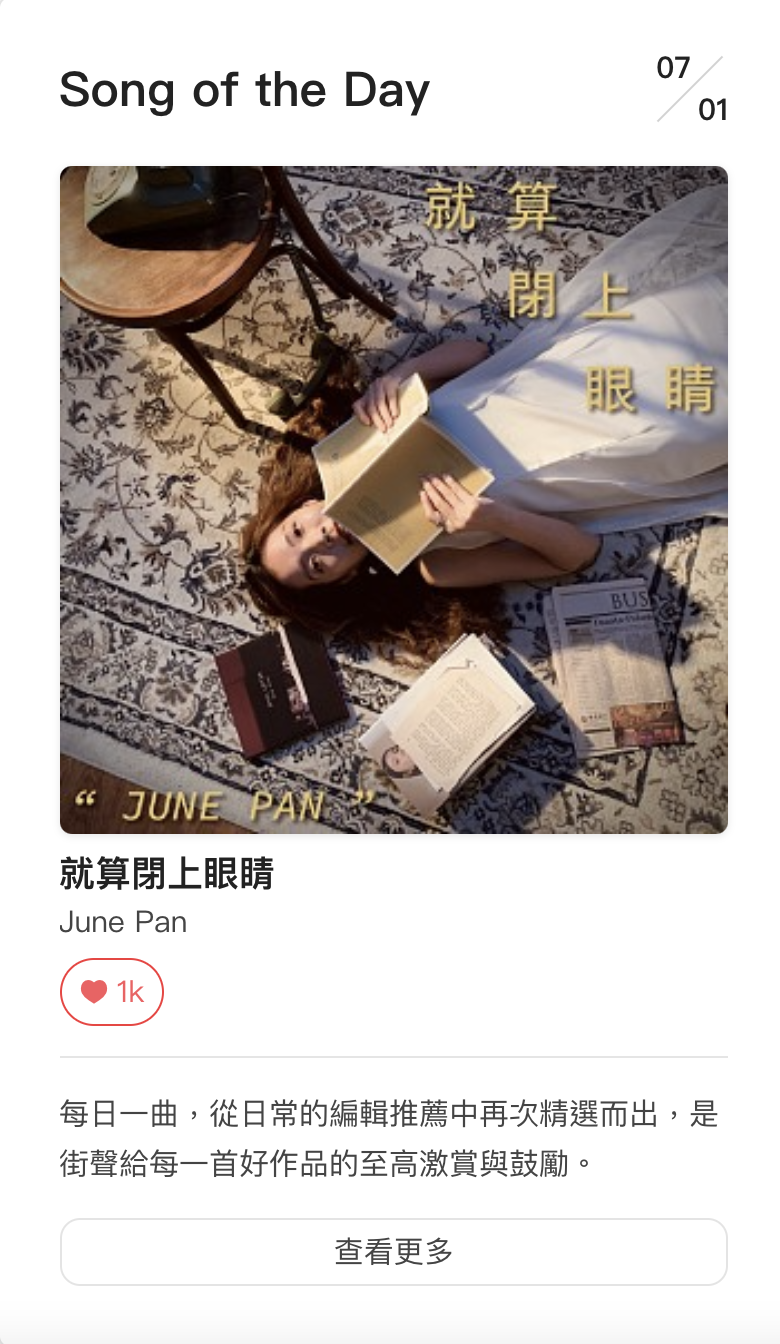Image resolution: width=780 pixels, height=1344 pixels.
Task: Open the 就算閉上眼睛 album cover
Action: click(x=393, y=499)
